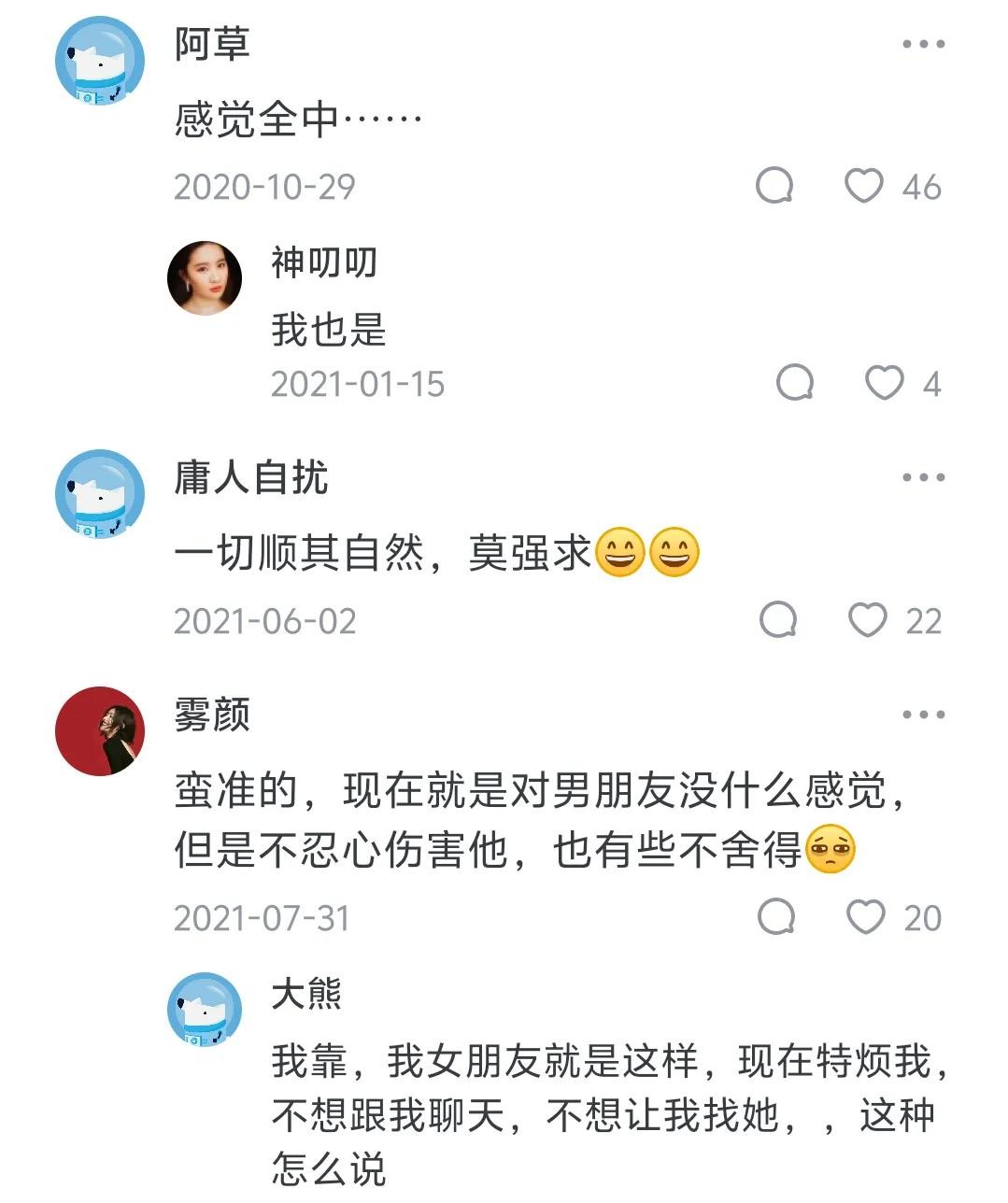The height and width of the screenshot is (1203, 1008).
Task: Open the overflow menu on 雾颜's comment
Action: pos(923,715)
